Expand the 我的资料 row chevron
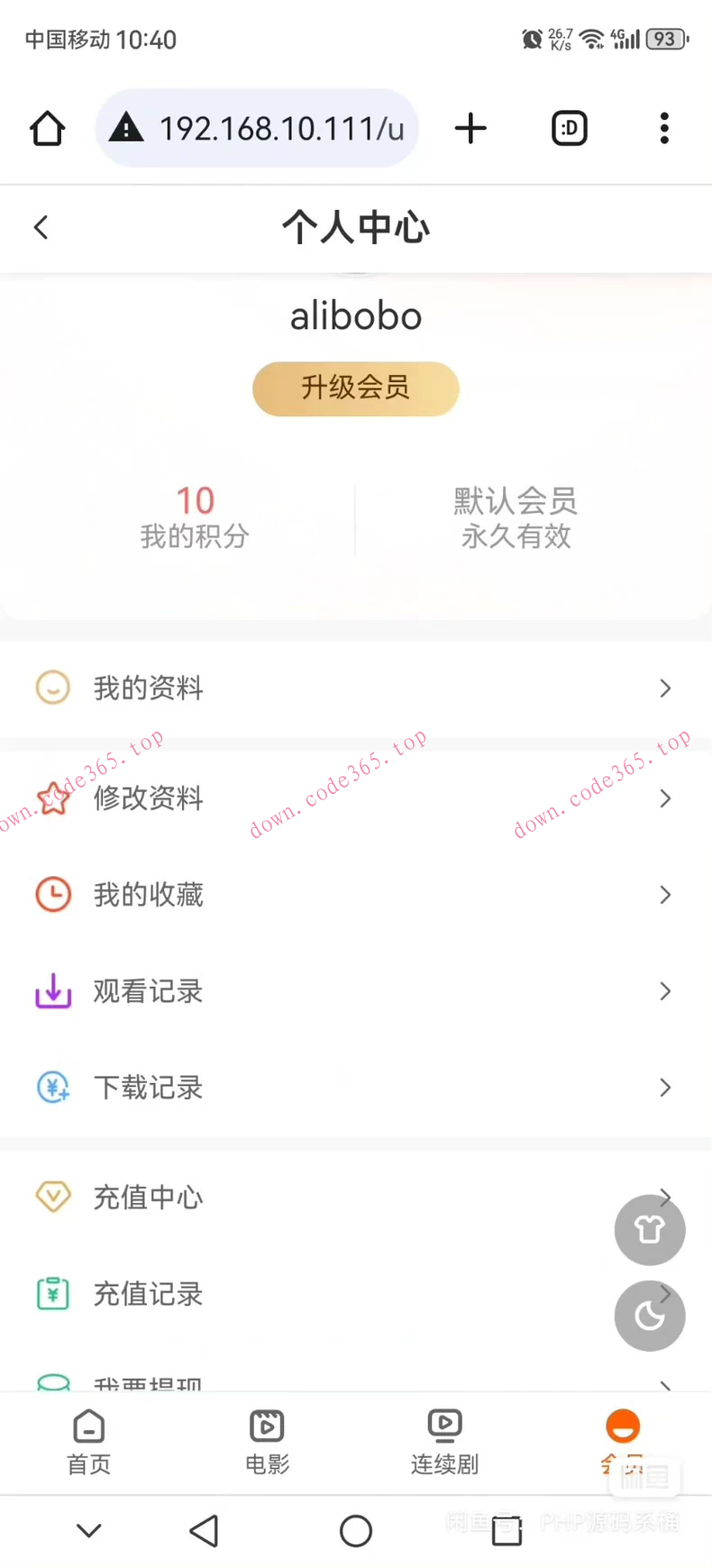The image size is (712, 1568). [x=665, y=688]
